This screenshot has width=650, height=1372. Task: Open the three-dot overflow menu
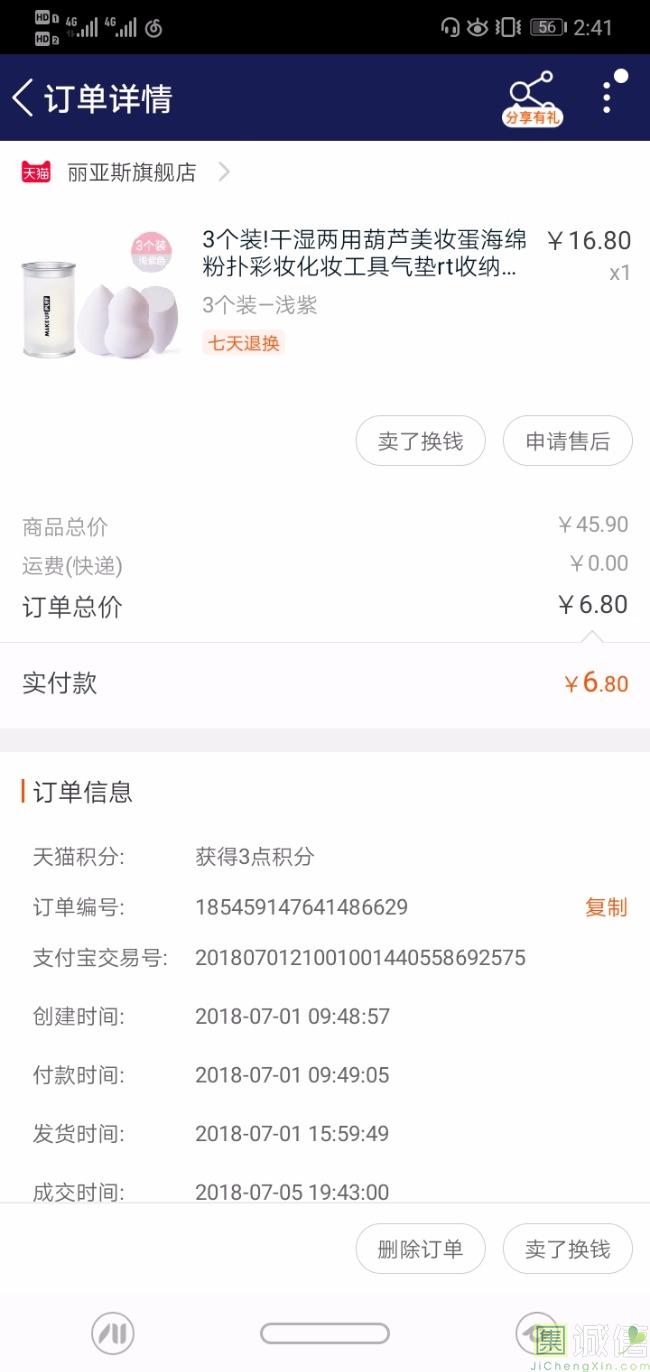[x=607, y=97]
